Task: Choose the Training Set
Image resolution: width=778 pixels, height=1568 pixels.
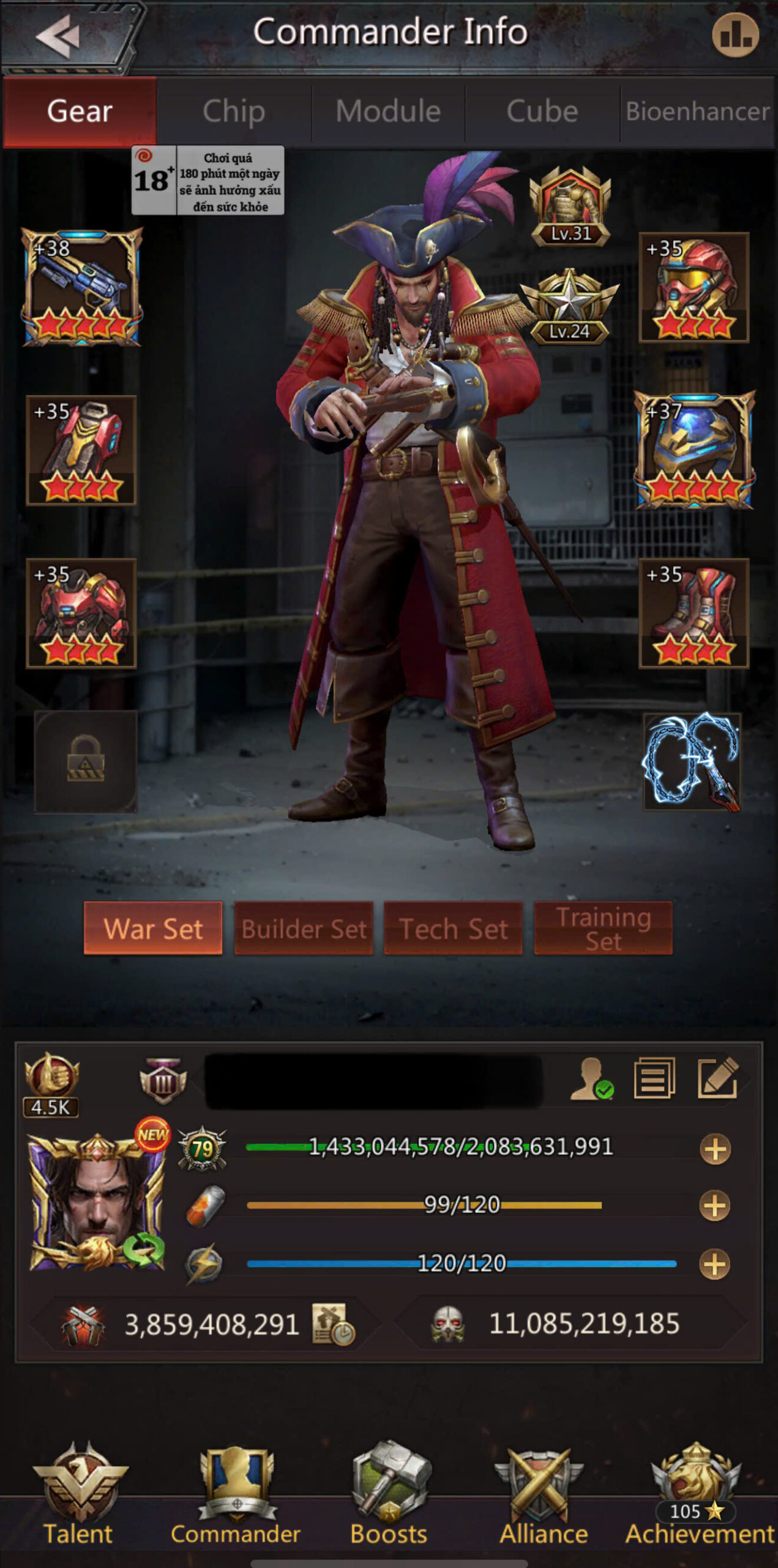Action: coord(603,928)
